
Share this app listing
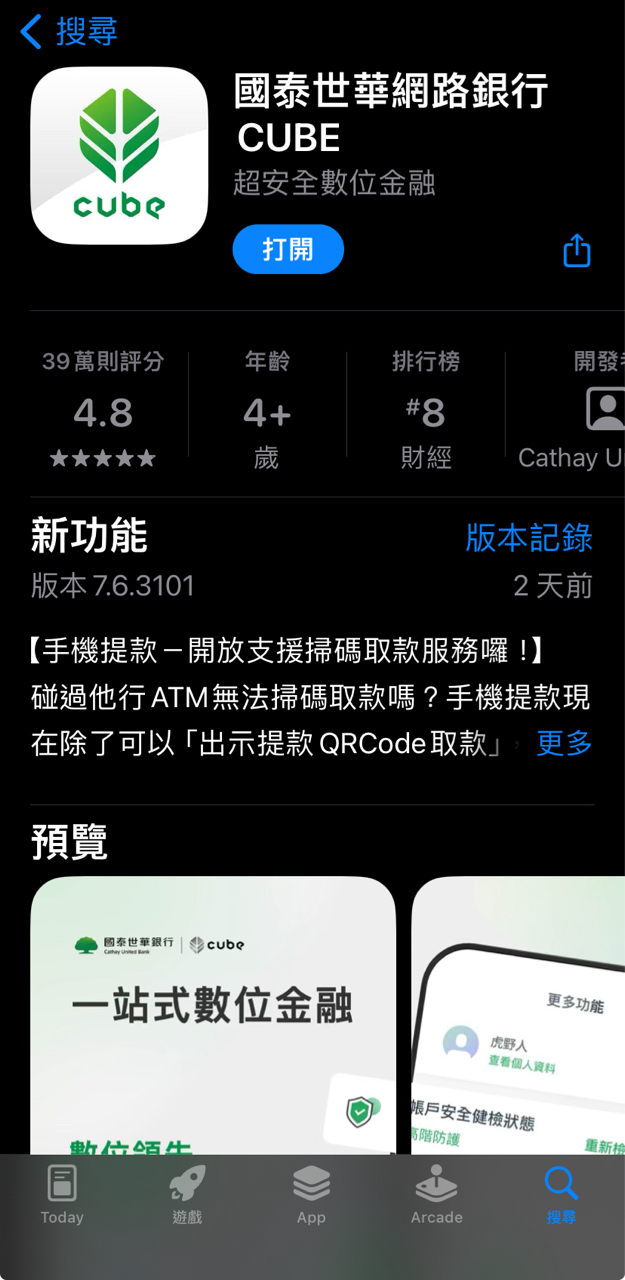pos(577,250)
